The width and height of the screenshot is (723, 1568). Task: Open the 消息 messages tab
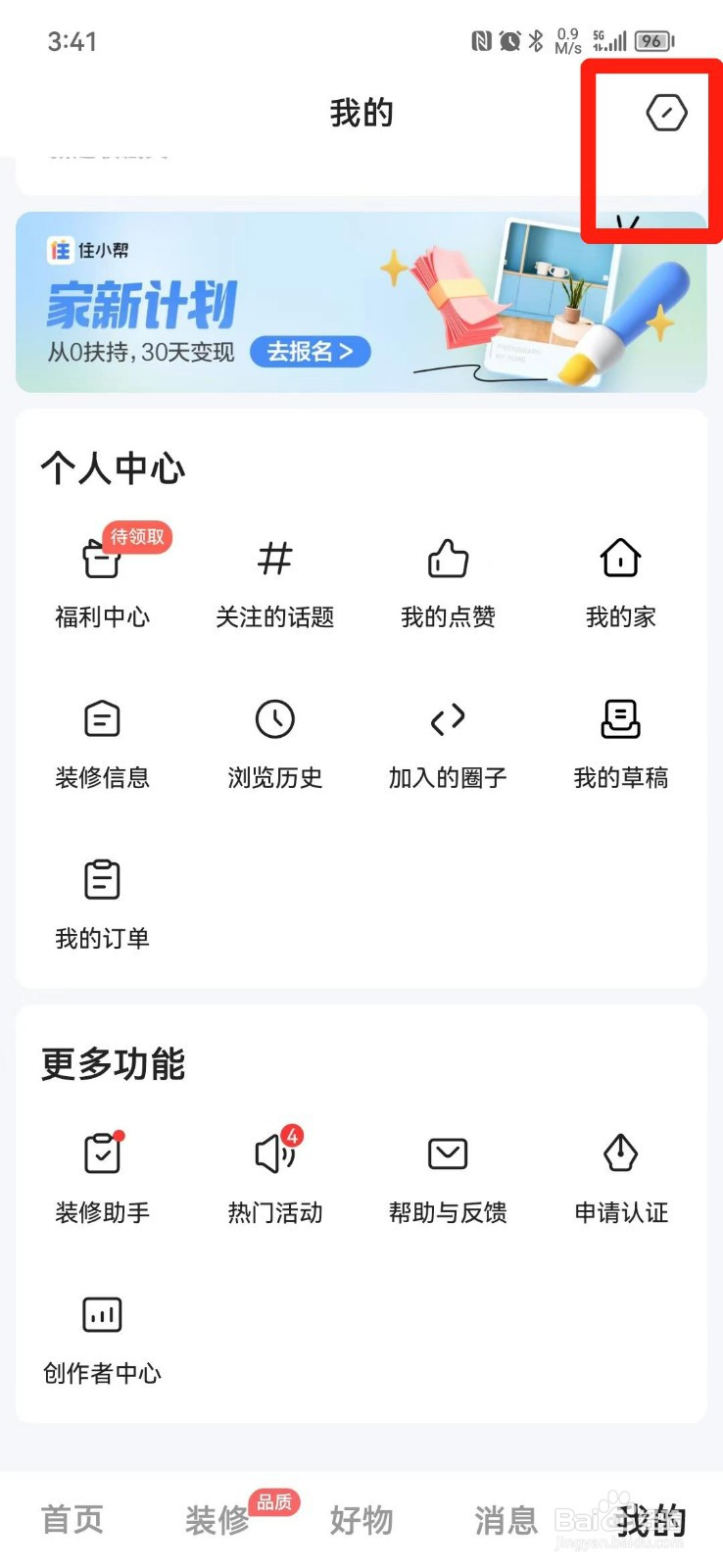[505, 1520]
